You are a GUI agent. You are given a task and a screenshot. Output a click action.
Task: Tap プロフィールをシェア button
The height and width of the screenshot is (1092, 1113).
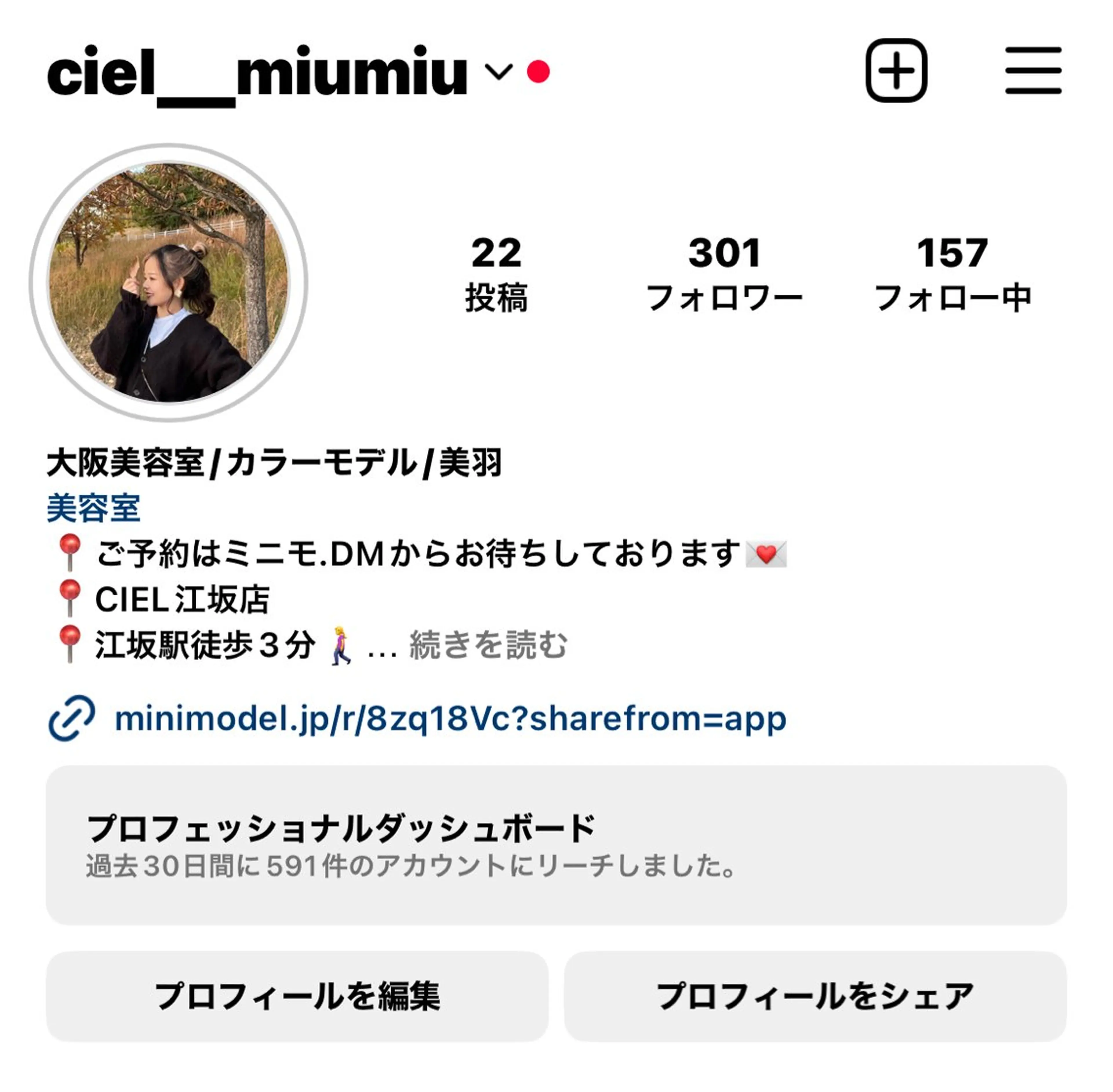pos(815,996)
